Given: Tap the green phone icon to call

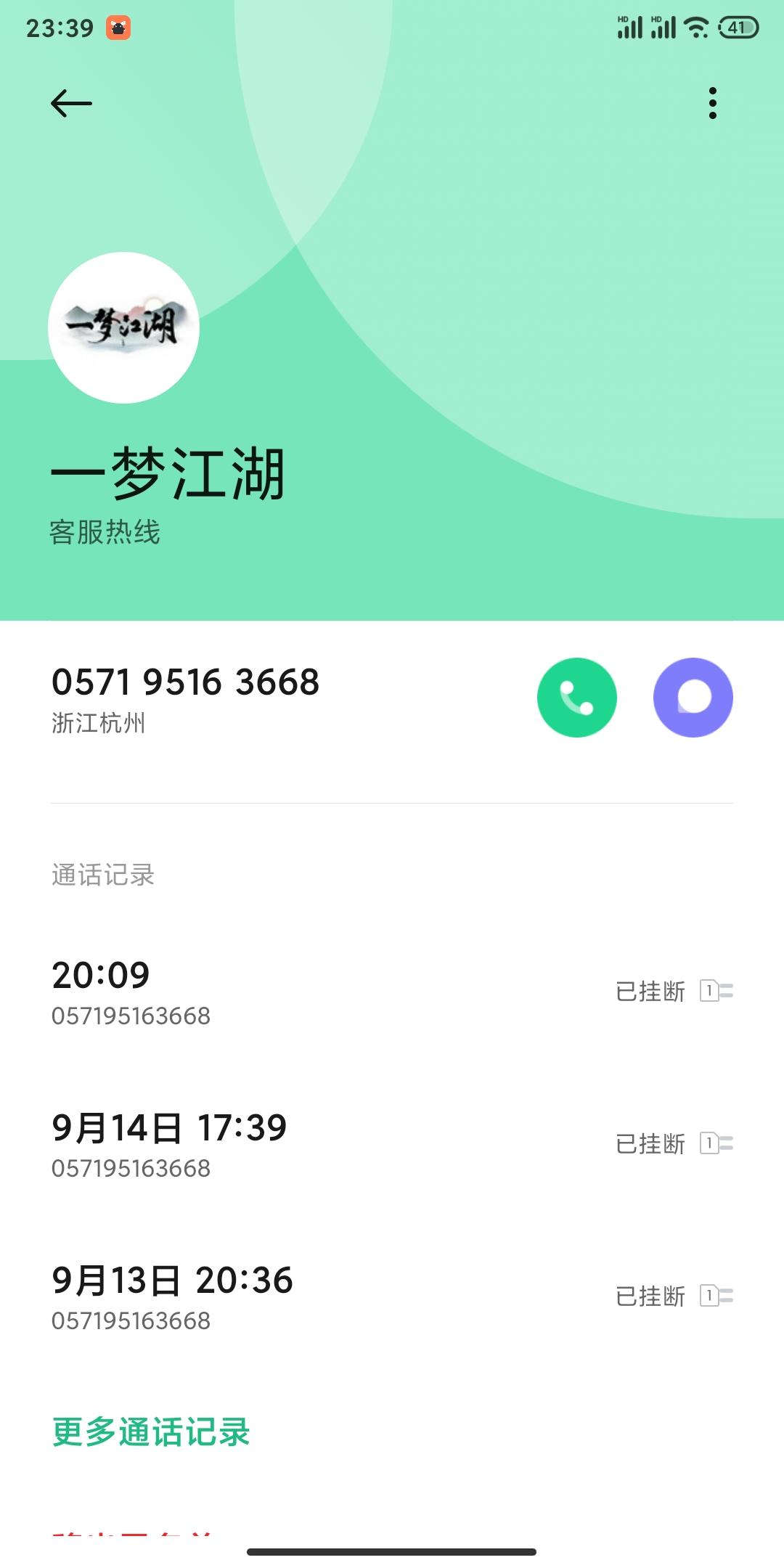Looking at the screenshot, I should [x=577, y=697].
